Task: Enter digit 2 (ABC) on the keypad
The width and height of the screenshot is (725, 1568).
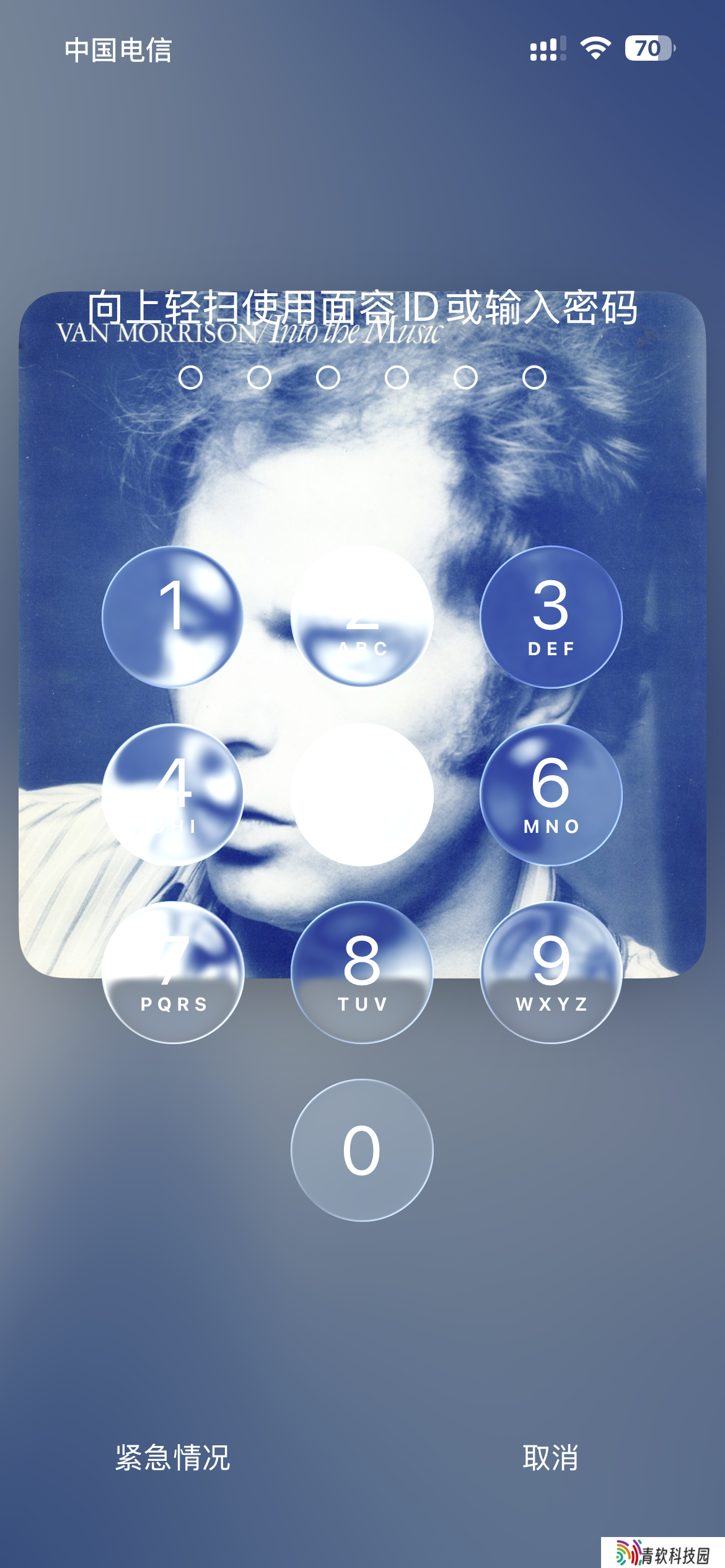Action: tap(362, 617)
